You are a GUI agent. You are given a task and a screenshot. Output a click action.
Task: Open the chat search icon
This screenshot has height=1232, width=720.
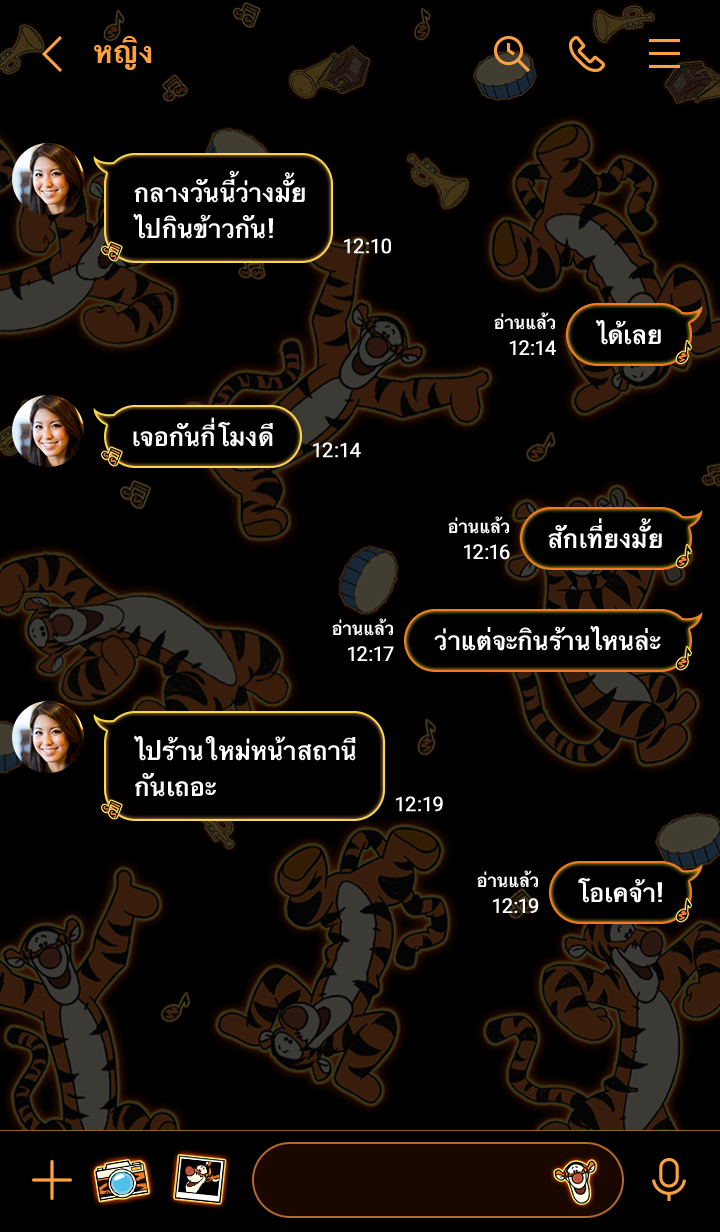(511, 53)
